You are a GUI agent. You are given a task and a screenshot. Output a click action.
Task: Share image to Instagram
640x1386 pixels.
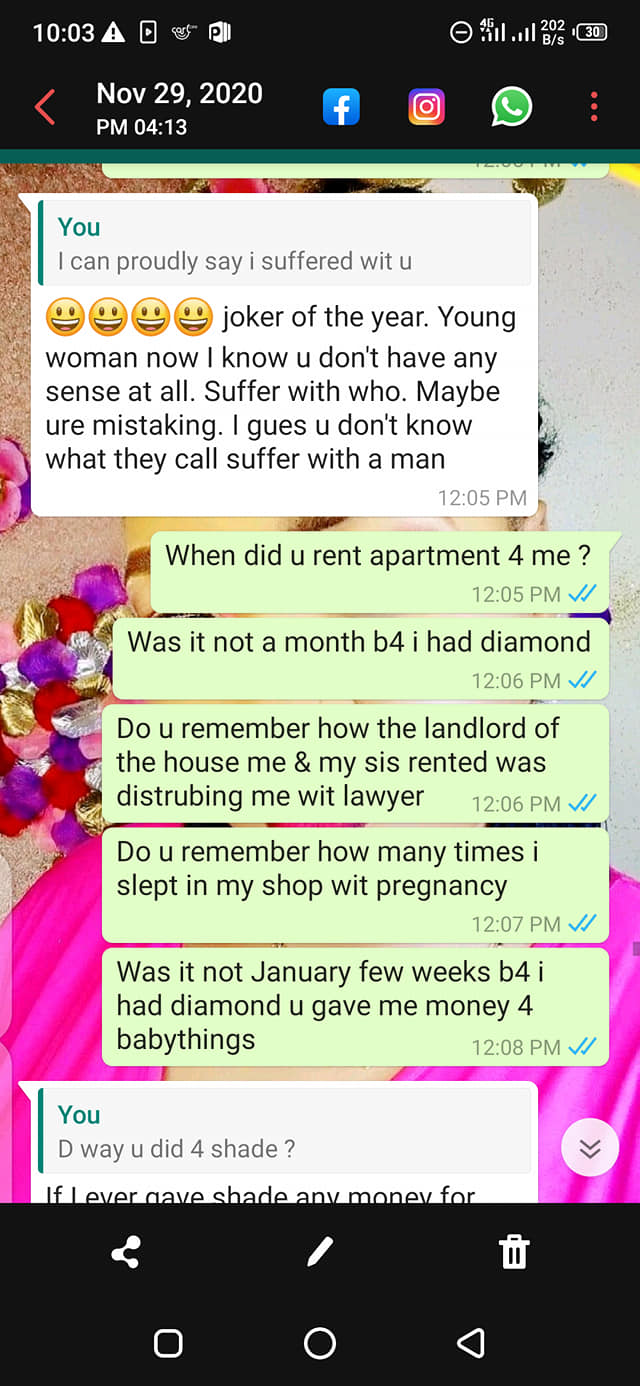(x=427, y=107)
